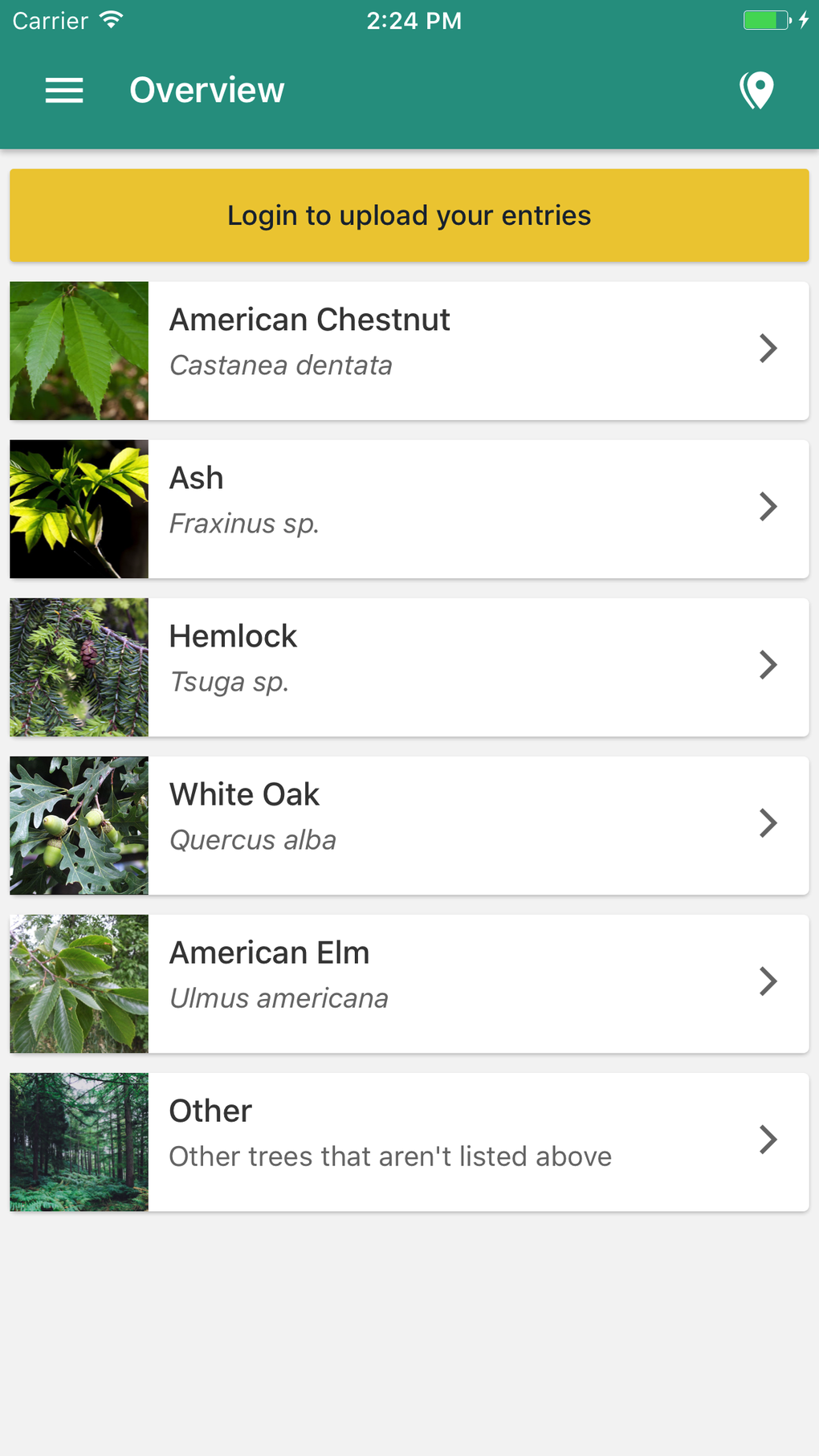Expand the Ash entry chevron
Screen dimensions: 819x1456
(768, 507)
